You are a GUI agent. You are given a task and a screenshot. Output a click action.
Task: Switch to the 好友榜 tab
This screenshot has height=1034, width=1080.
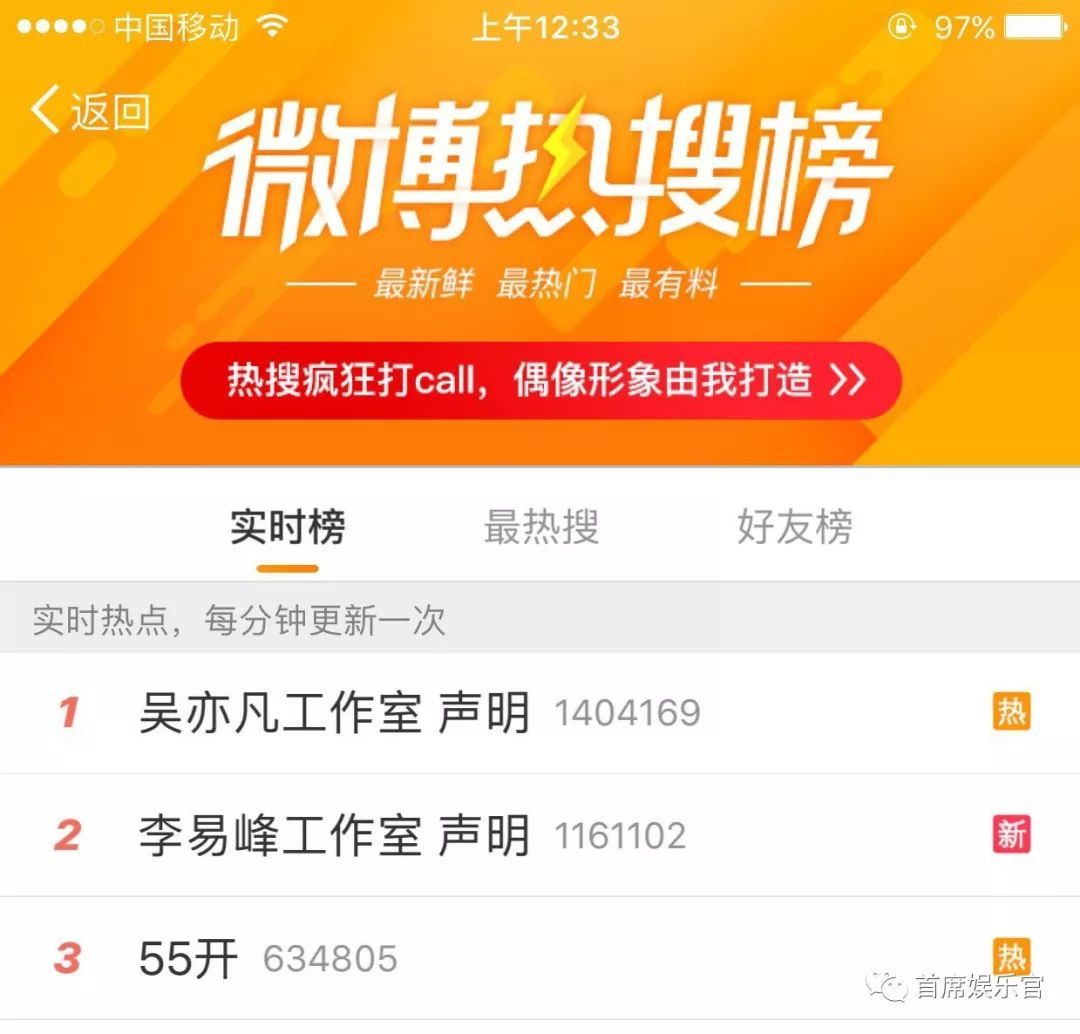pyautogui.click(x=794, y=527)
